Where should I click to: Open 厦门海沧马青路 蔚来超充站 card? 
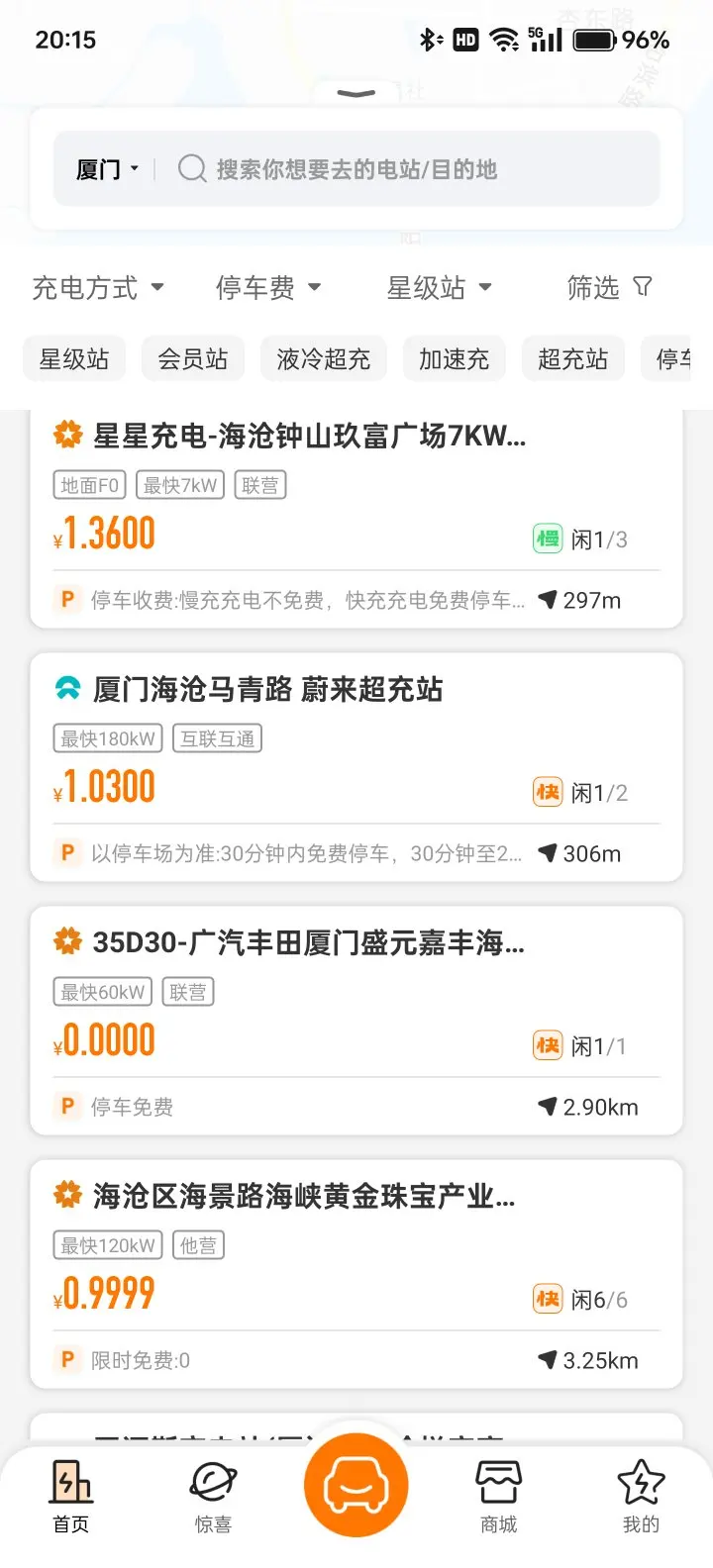(x=356, y=767)
